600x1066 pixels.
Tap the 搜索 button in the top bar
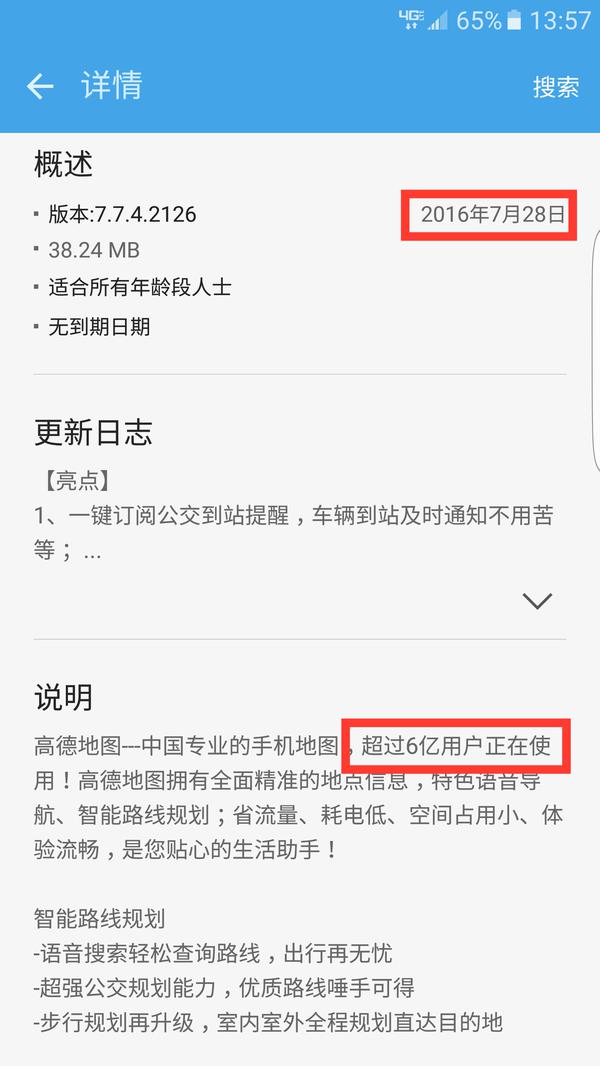click(555, 86)
